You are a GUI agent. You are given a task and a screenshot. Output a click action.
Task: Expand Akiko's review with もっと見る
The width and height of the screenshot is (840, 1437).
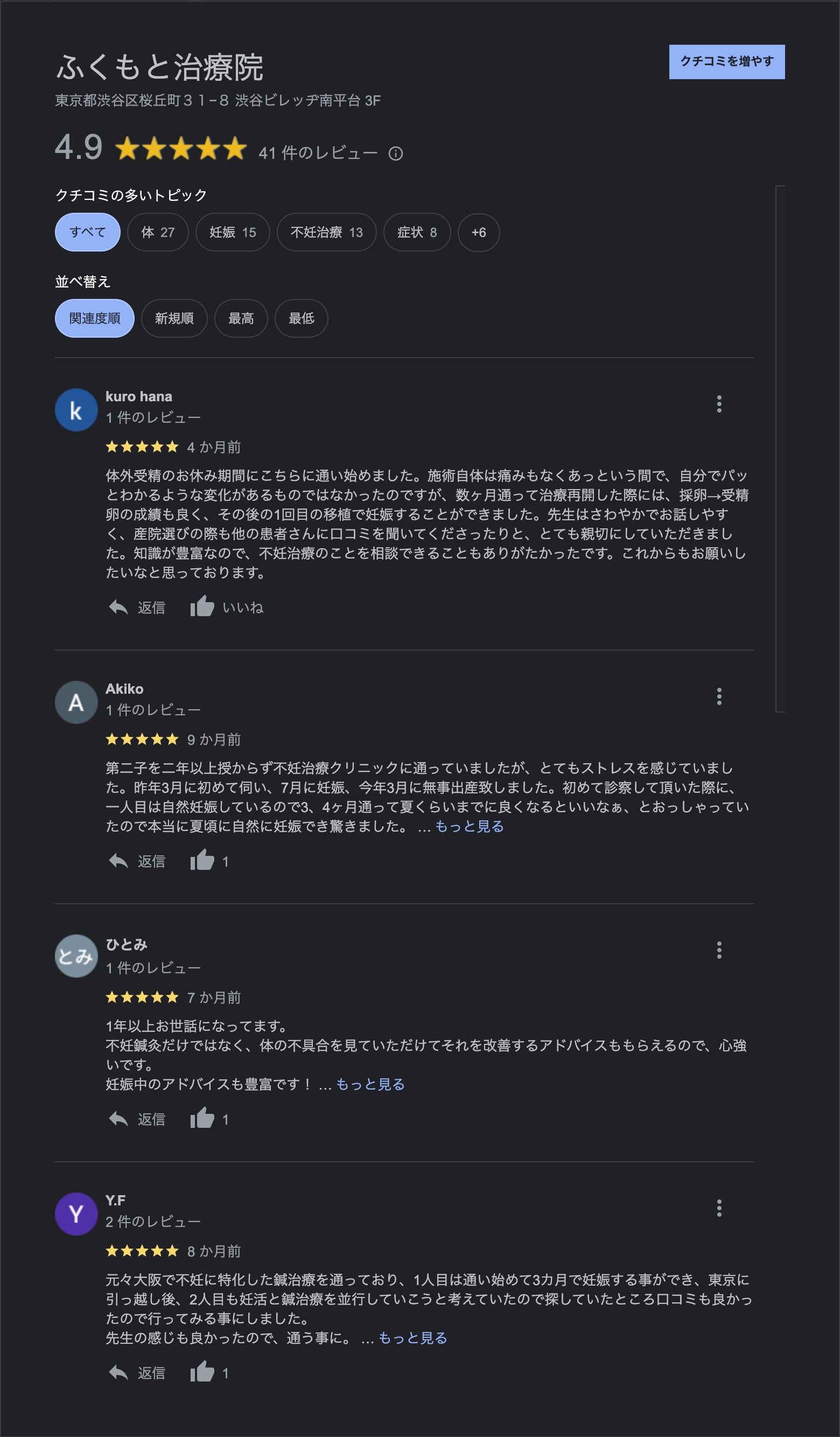[x=470, y=826]
